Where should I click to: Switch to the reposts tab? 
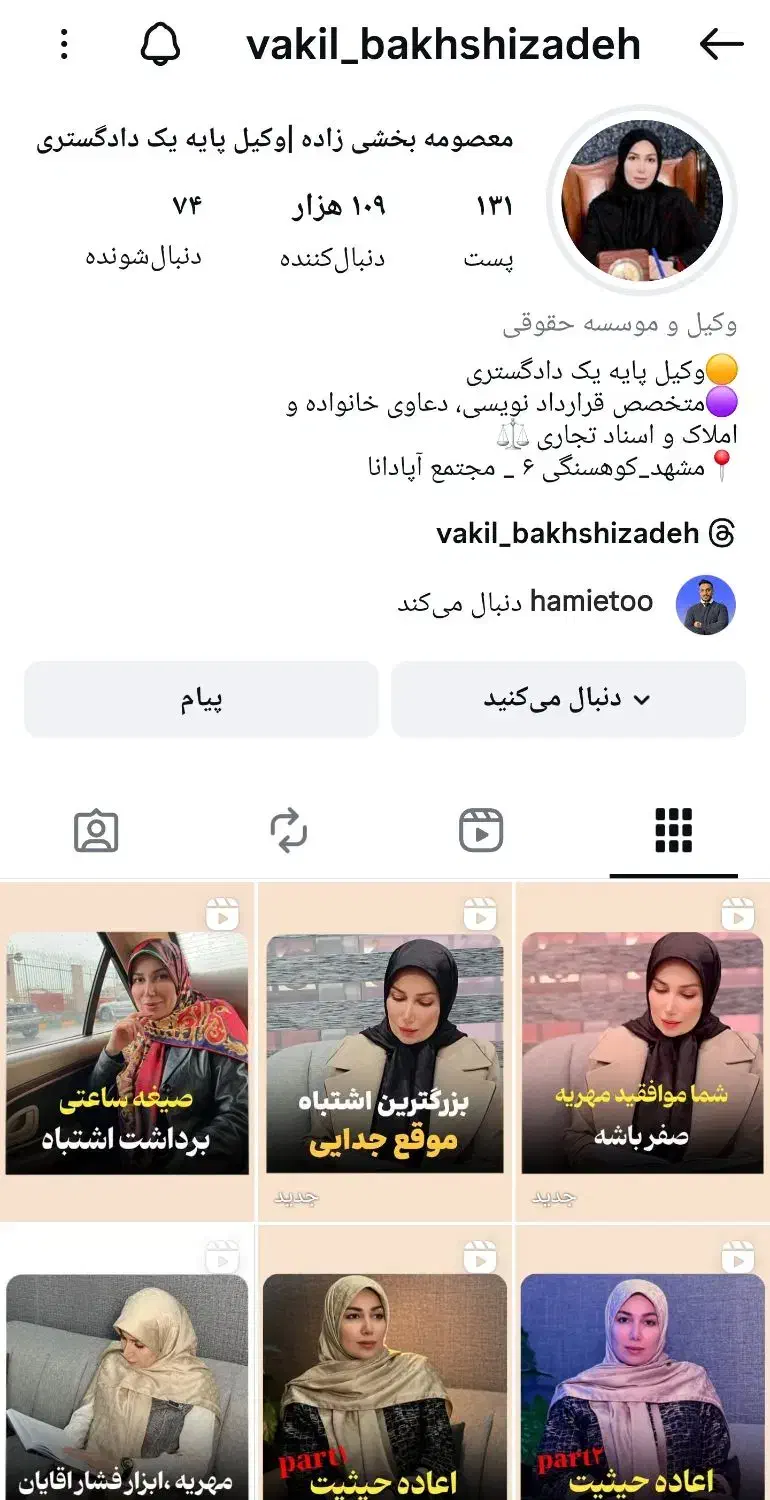coord(288,830)
